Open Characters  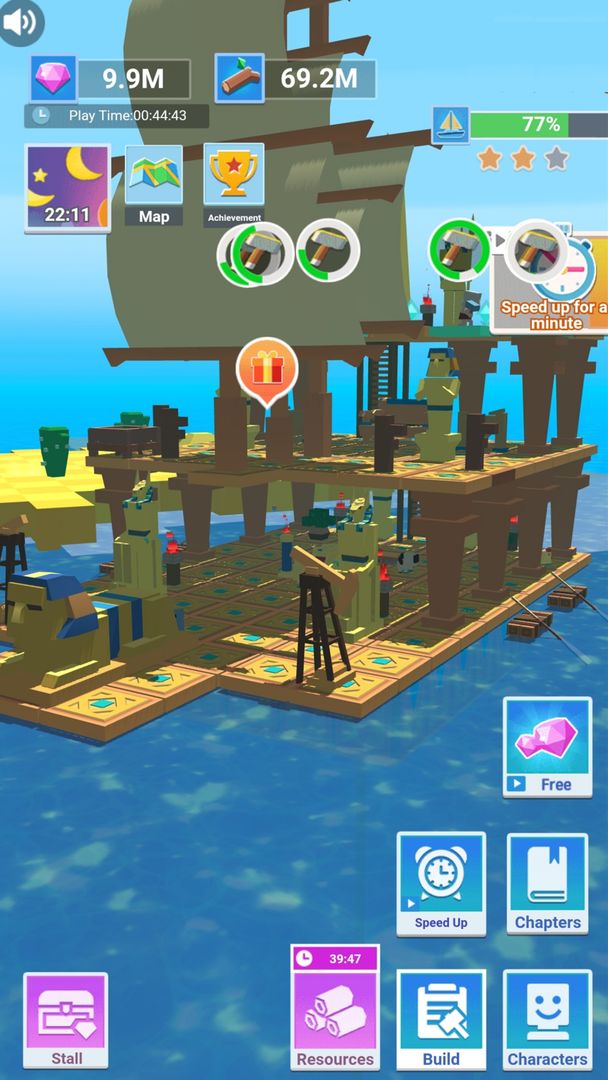point(547,1020)
